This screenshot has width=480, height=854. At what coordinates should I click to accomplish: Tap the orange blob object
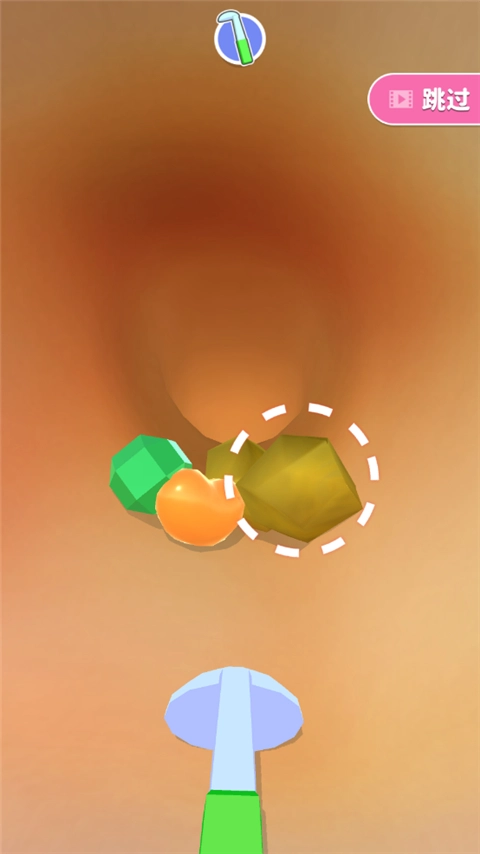click(199, 507)
